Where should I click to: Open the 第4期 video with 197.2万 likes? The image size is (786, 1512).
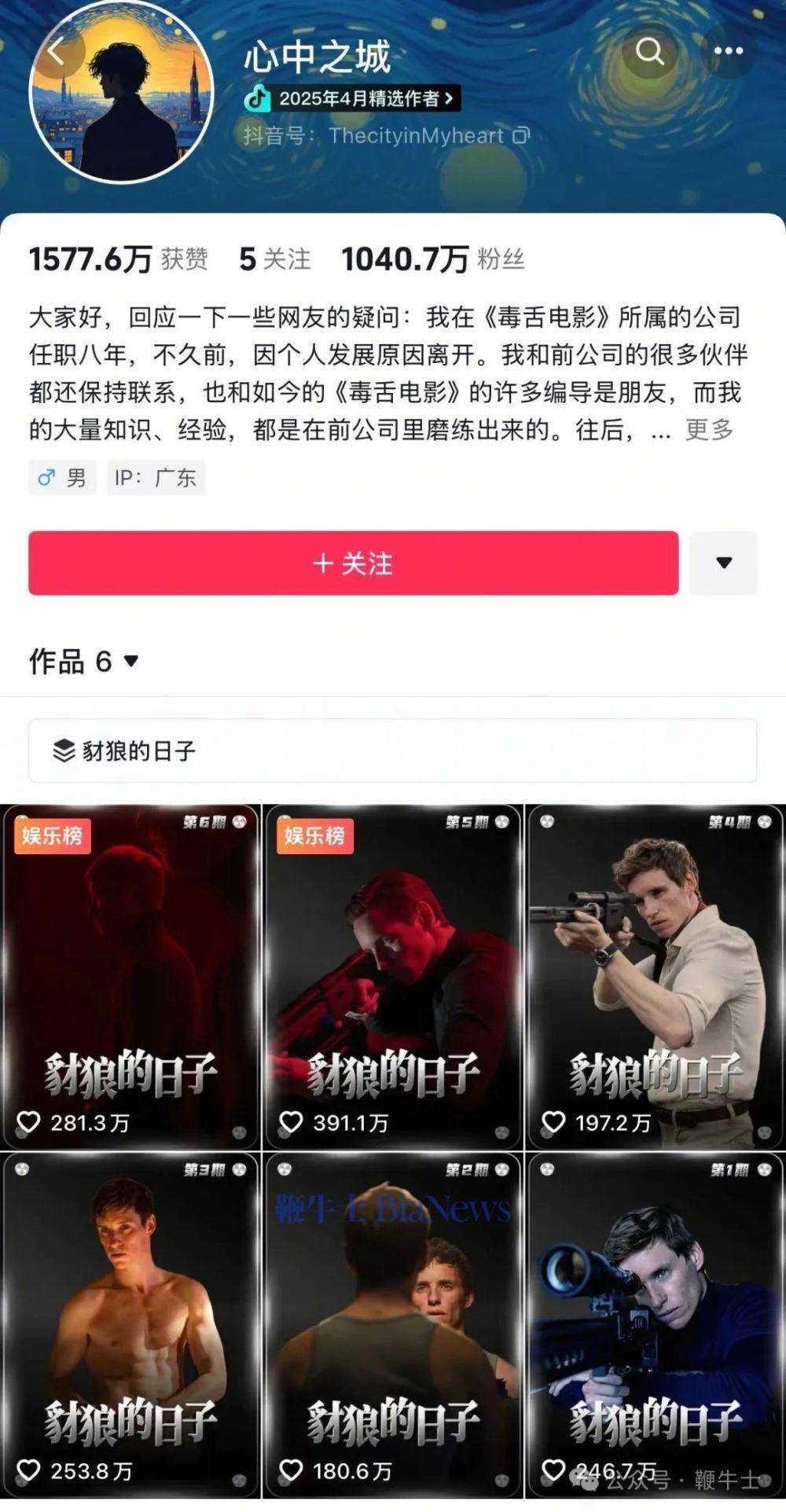tap(655, 977)
